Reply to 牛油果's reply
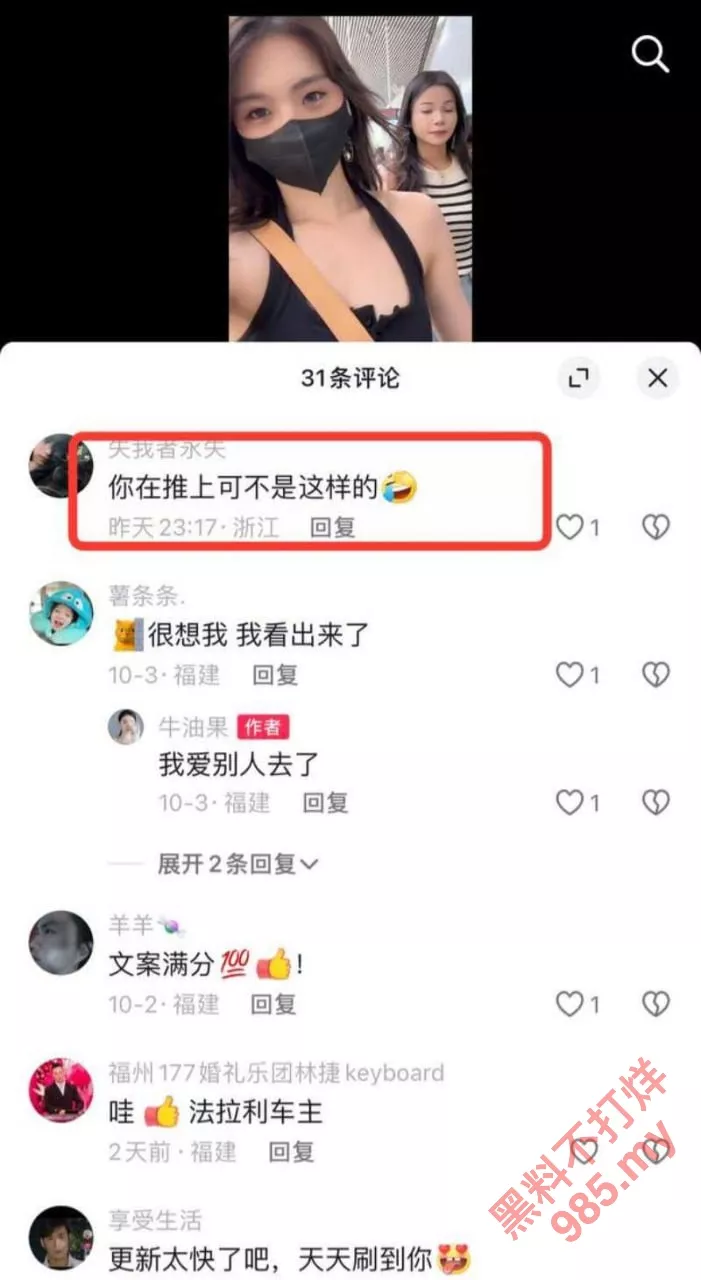Viewport: 701px width, 1280px height. pyautogui.click(x=325, y=802)
